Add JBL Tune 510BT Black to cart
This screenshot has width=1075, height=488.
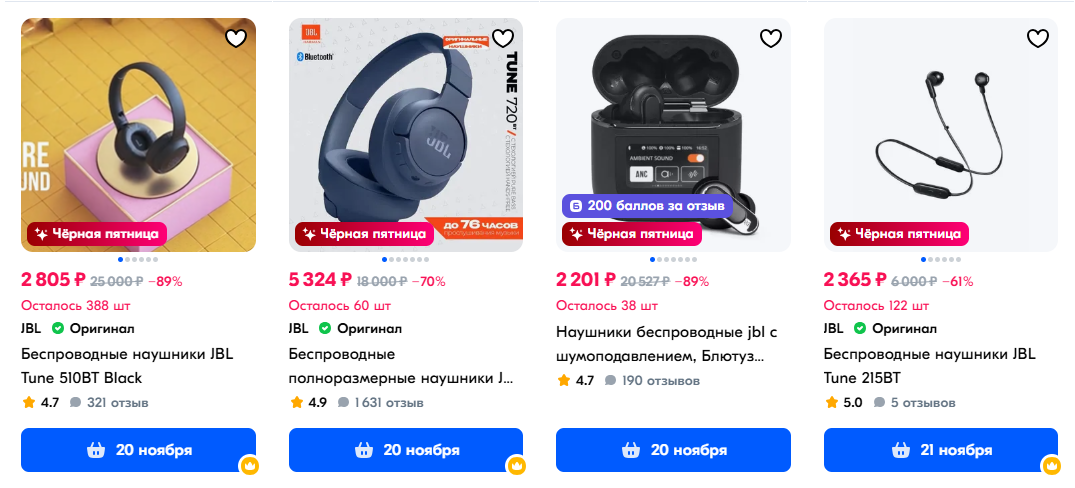pos(138,450)
